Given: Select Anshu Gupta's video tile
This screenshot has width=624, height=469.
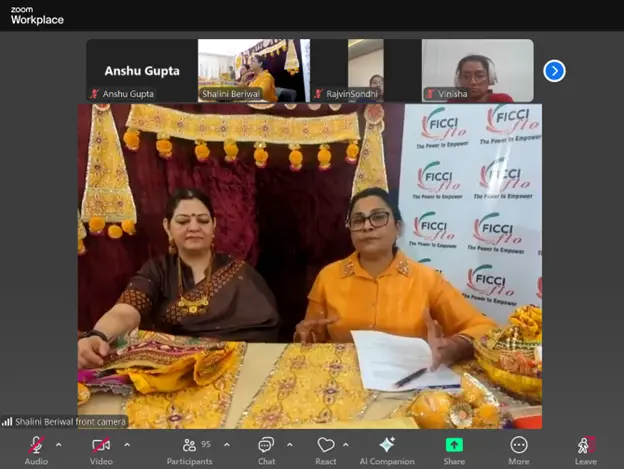Looking at the screenshot, I should coord(141,70).
